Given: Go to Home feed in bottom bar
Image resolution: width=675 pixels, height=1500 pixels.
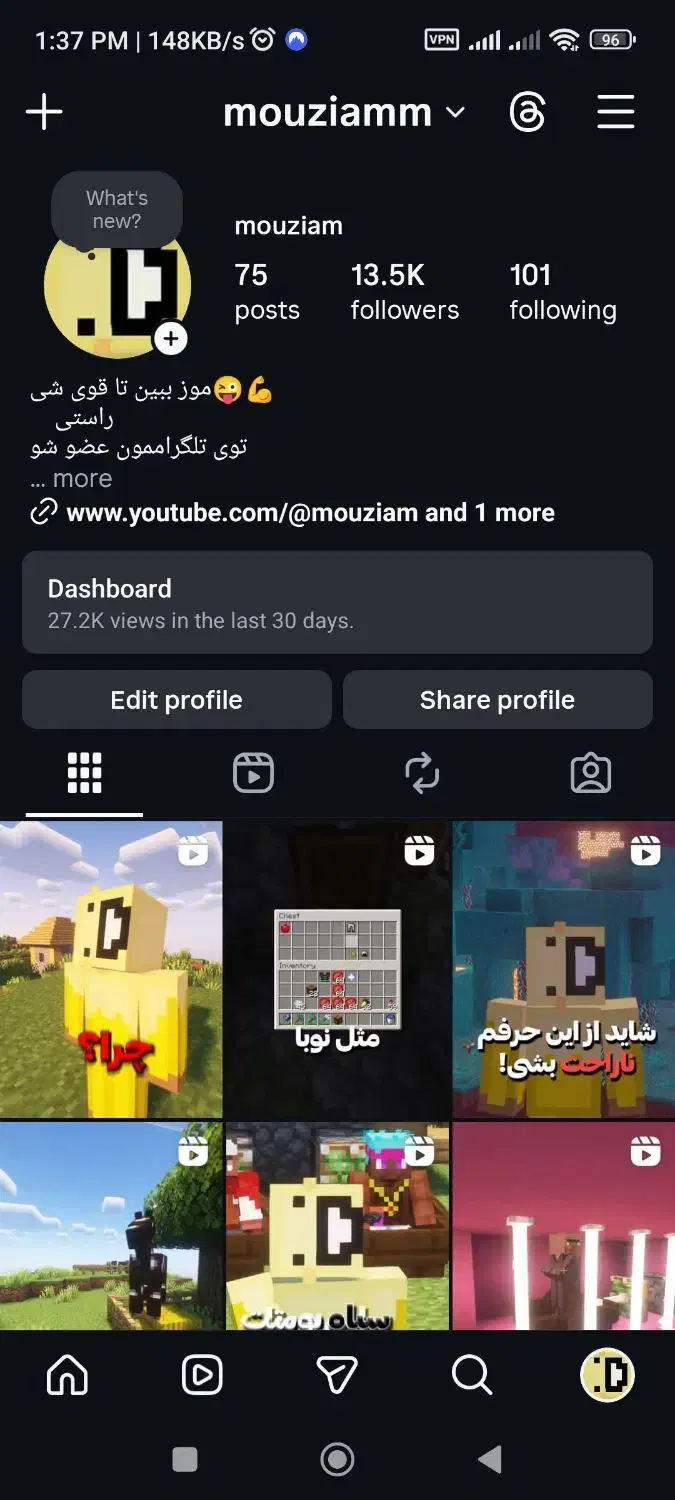Looking at the screenshot, I should (67, 1376).
